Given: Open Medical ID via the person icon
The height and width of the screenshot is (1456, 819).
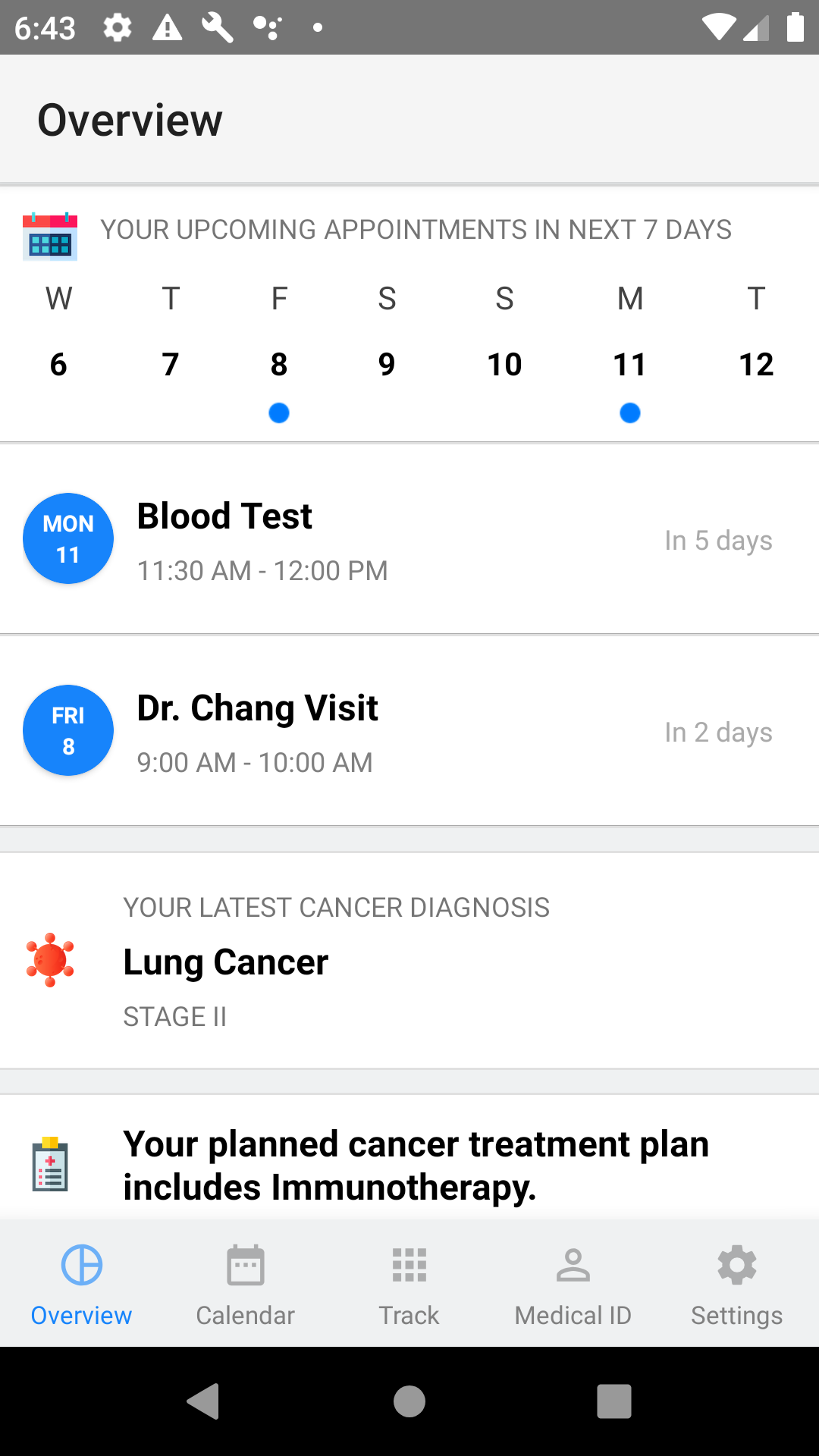Looking at the screenshot, I should [573, 1264].
